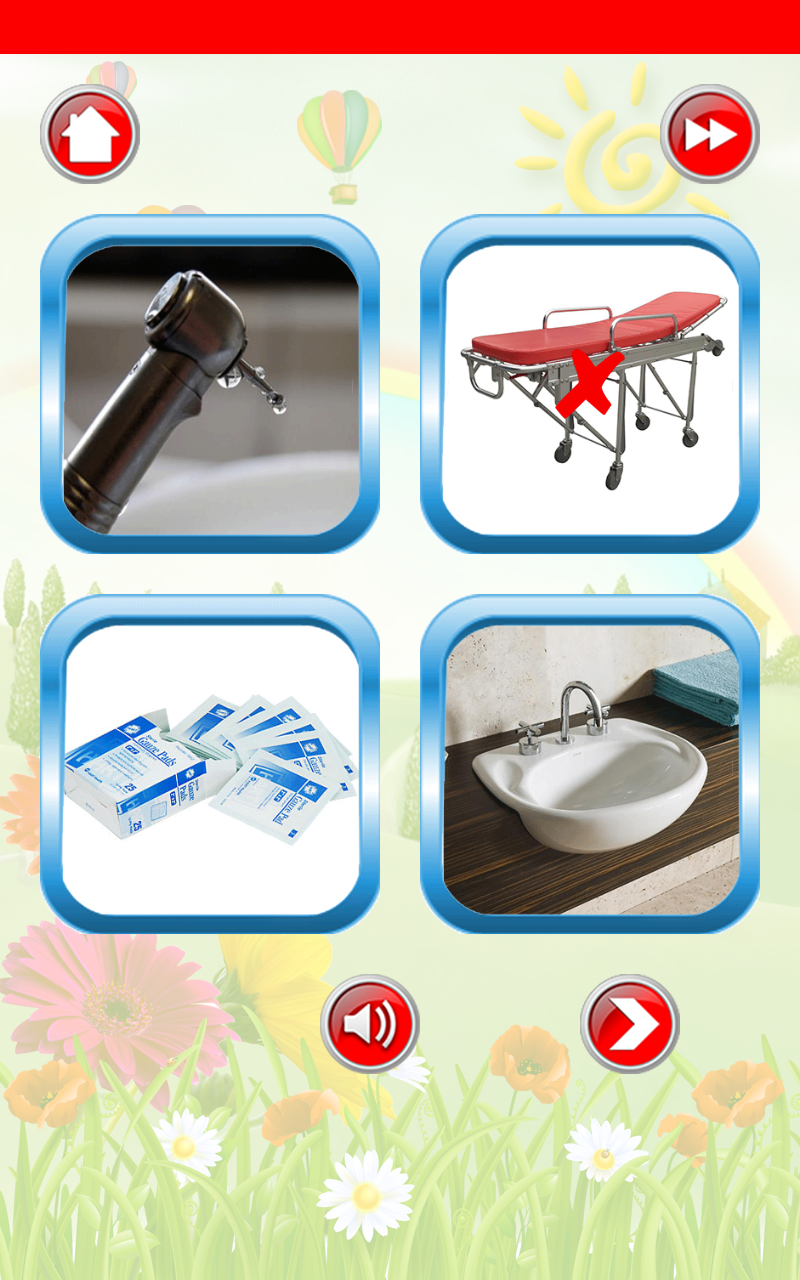Advance with the next arrow button
The height and width of the screenshot is (1280, 800).
(x=630, y=1024)
